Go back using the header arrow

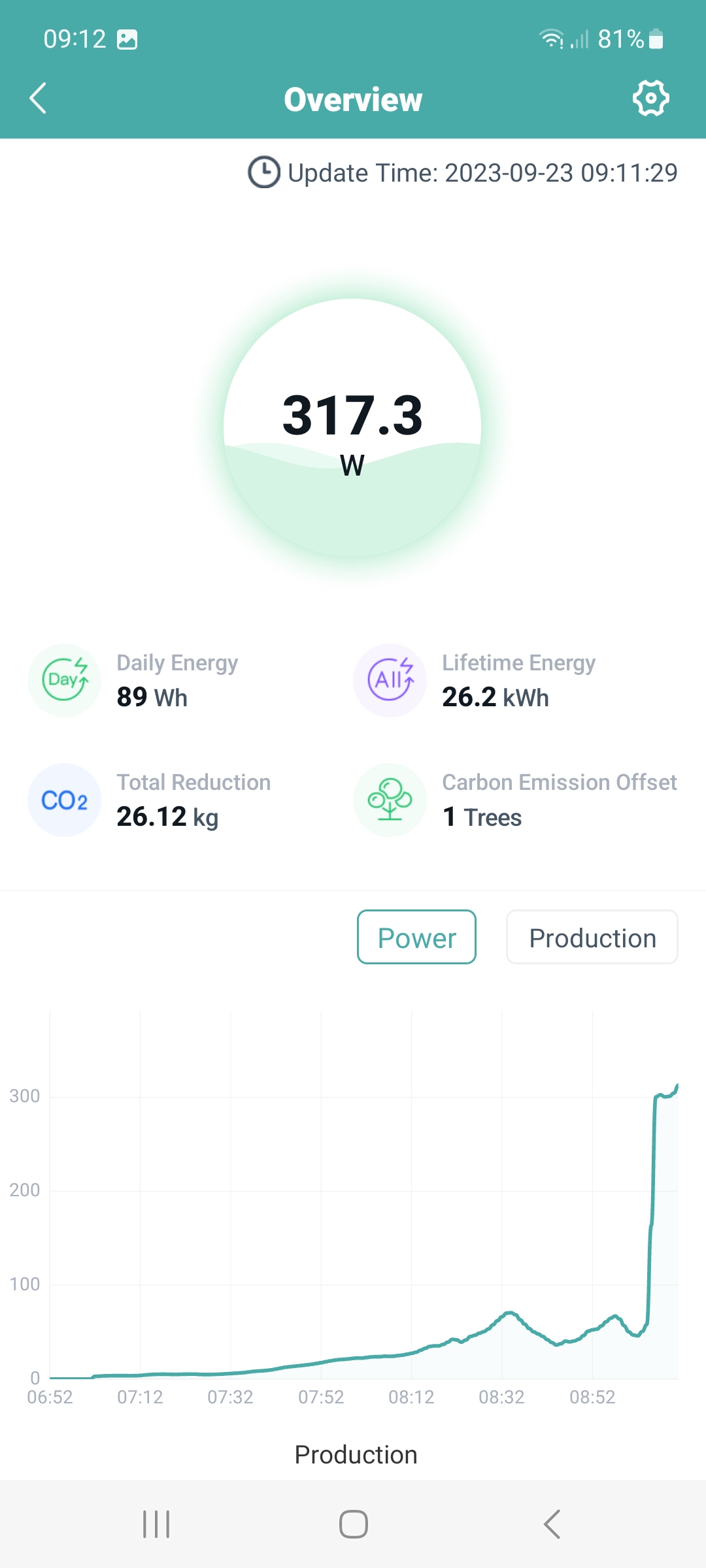[38, 98]
